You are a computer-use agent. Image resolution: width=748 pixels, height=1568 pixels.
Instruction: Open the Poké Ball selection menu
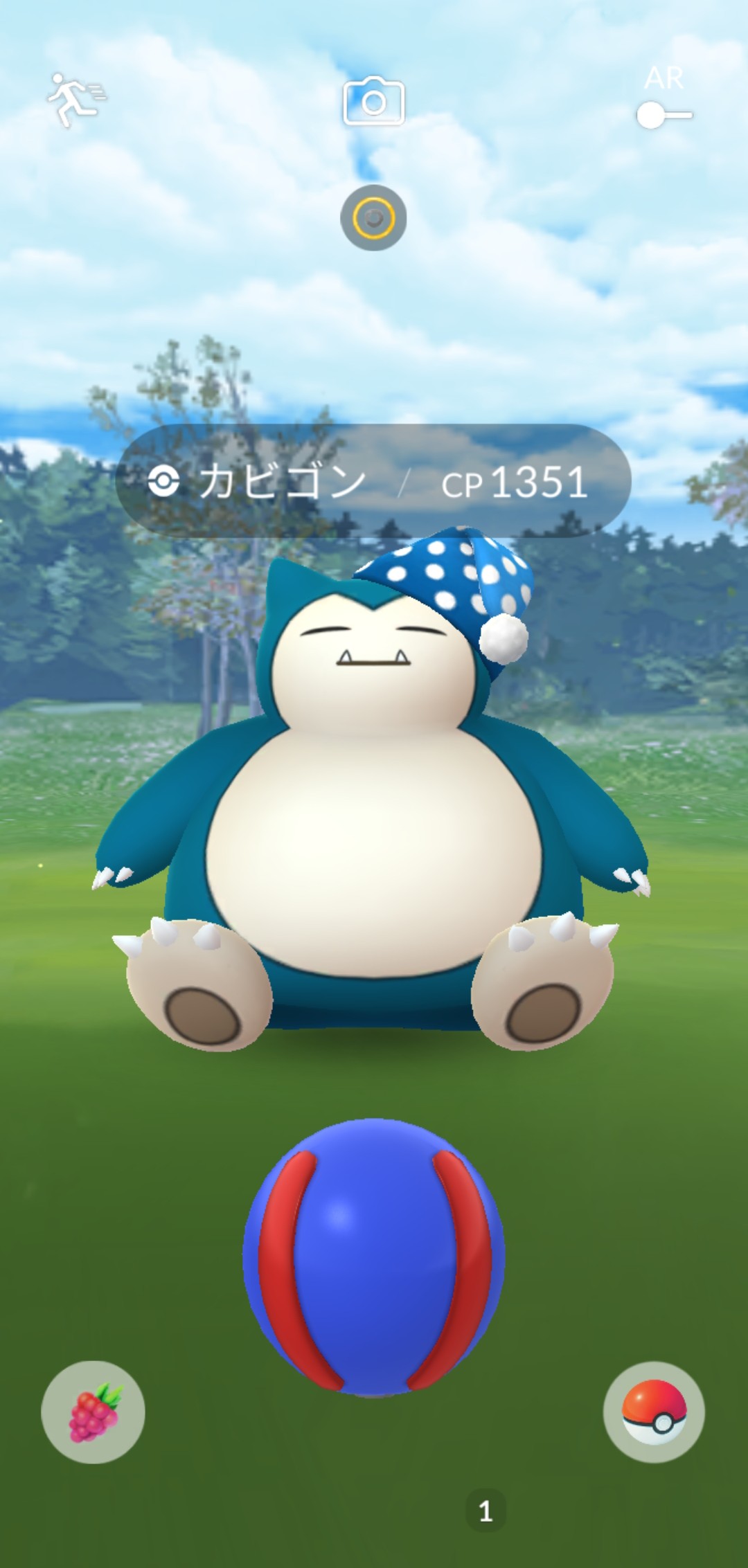click(x=653, y=1412)
